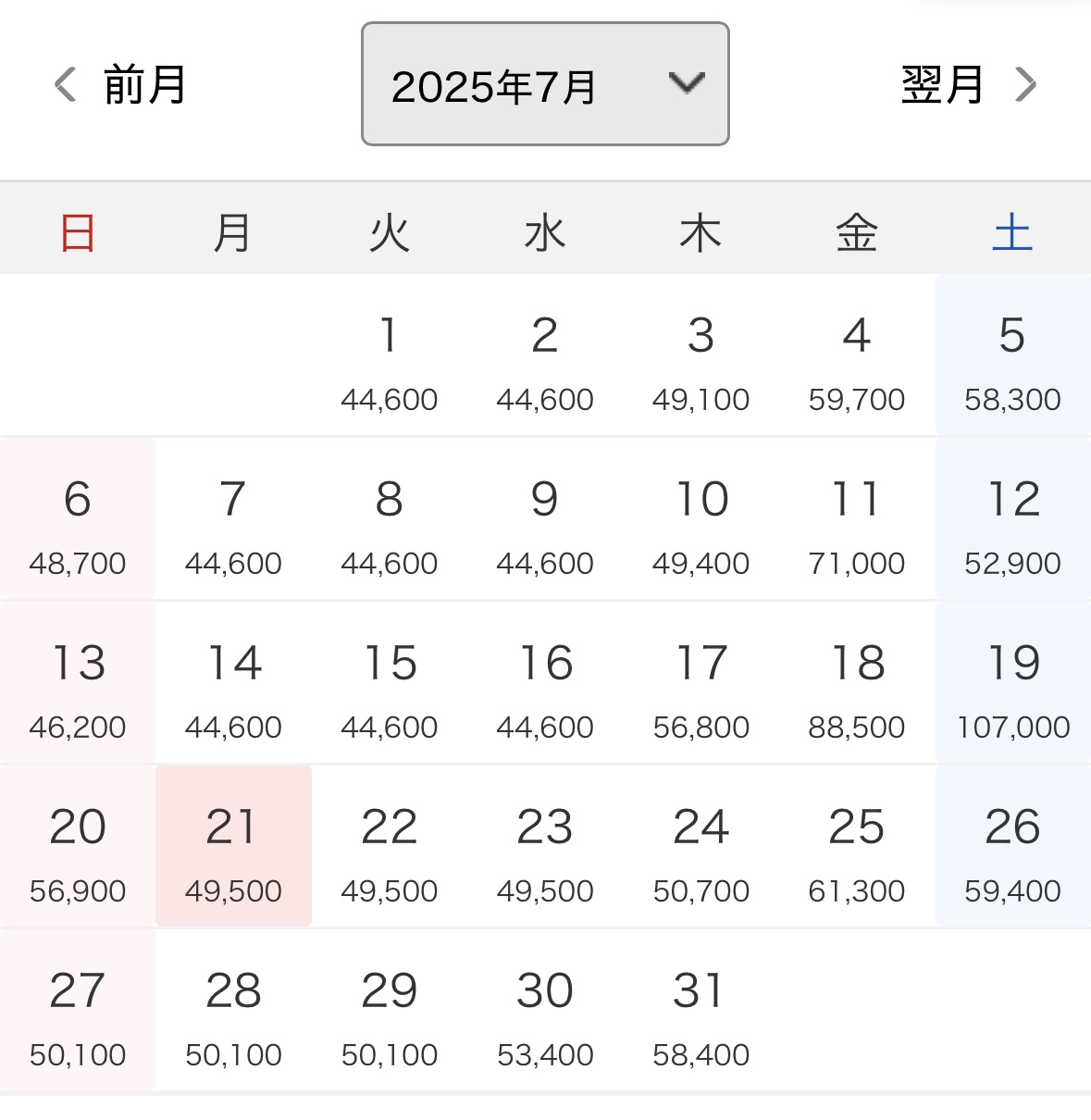Tap the highlighted date July 21
Screen dimensions: 1091x1120
click(233, 848)
